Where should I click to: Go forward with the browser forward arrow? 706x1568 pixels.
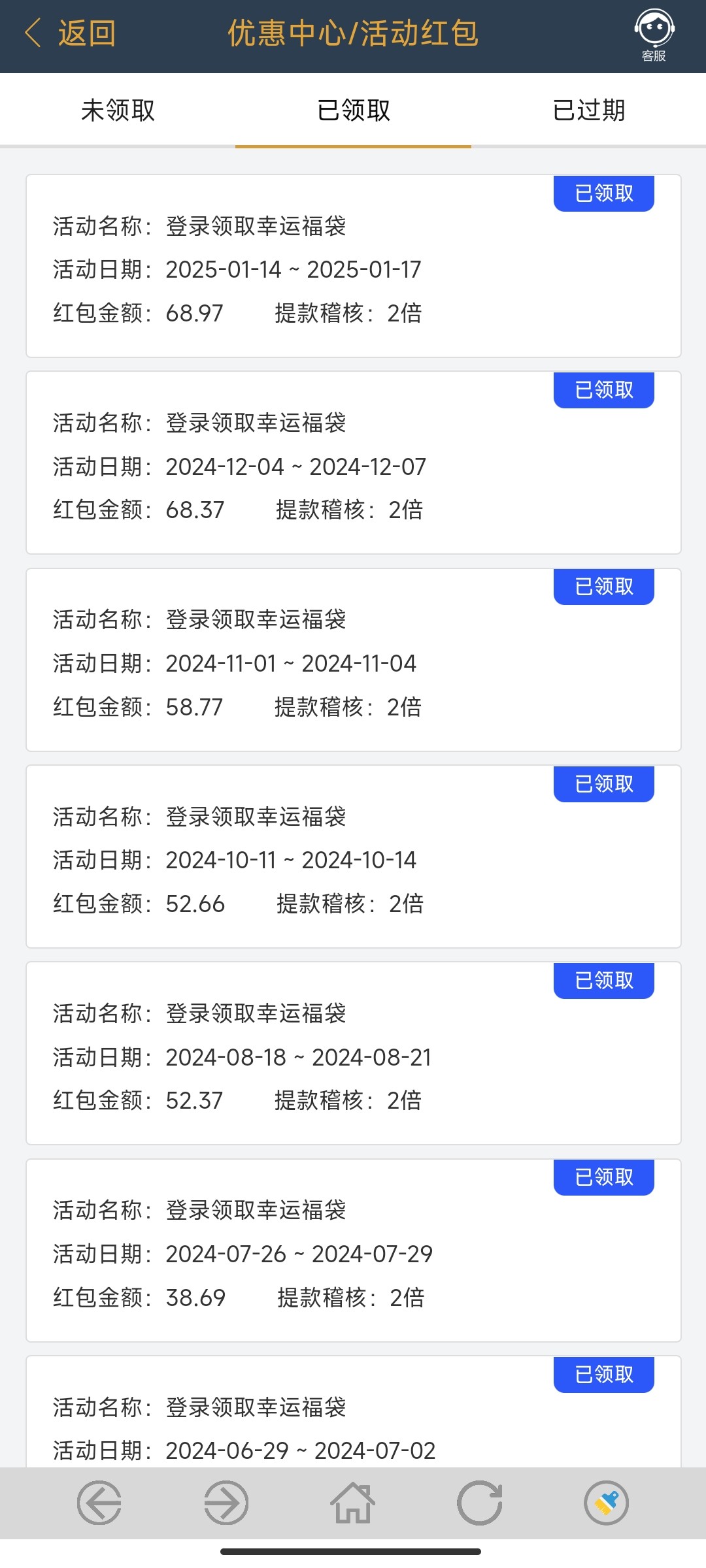click(226, 1503)
